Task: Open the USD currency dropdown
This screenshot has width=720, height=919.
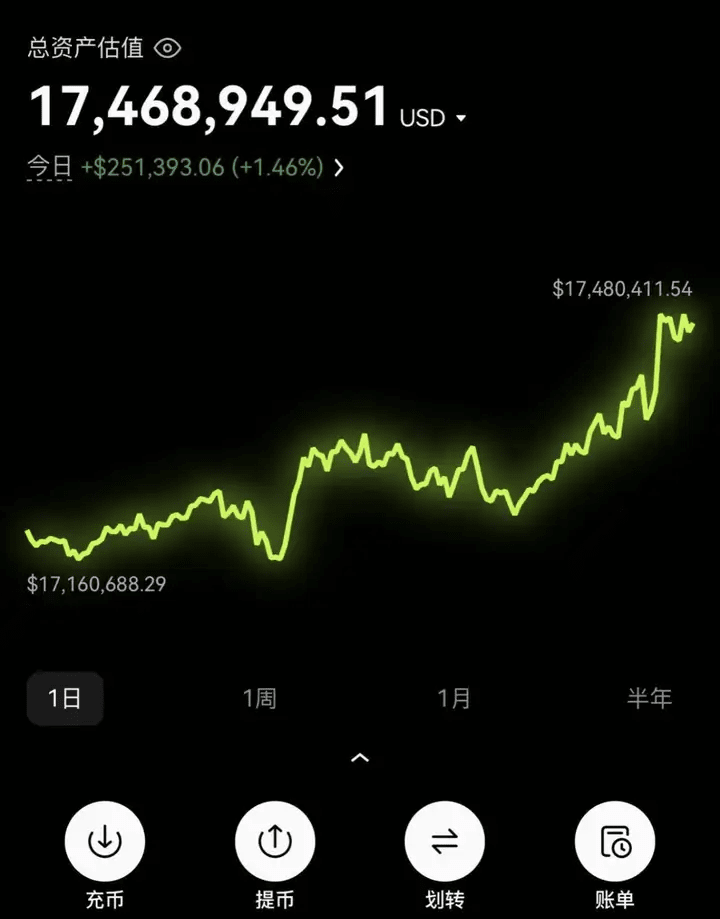Action: (434, 118)
